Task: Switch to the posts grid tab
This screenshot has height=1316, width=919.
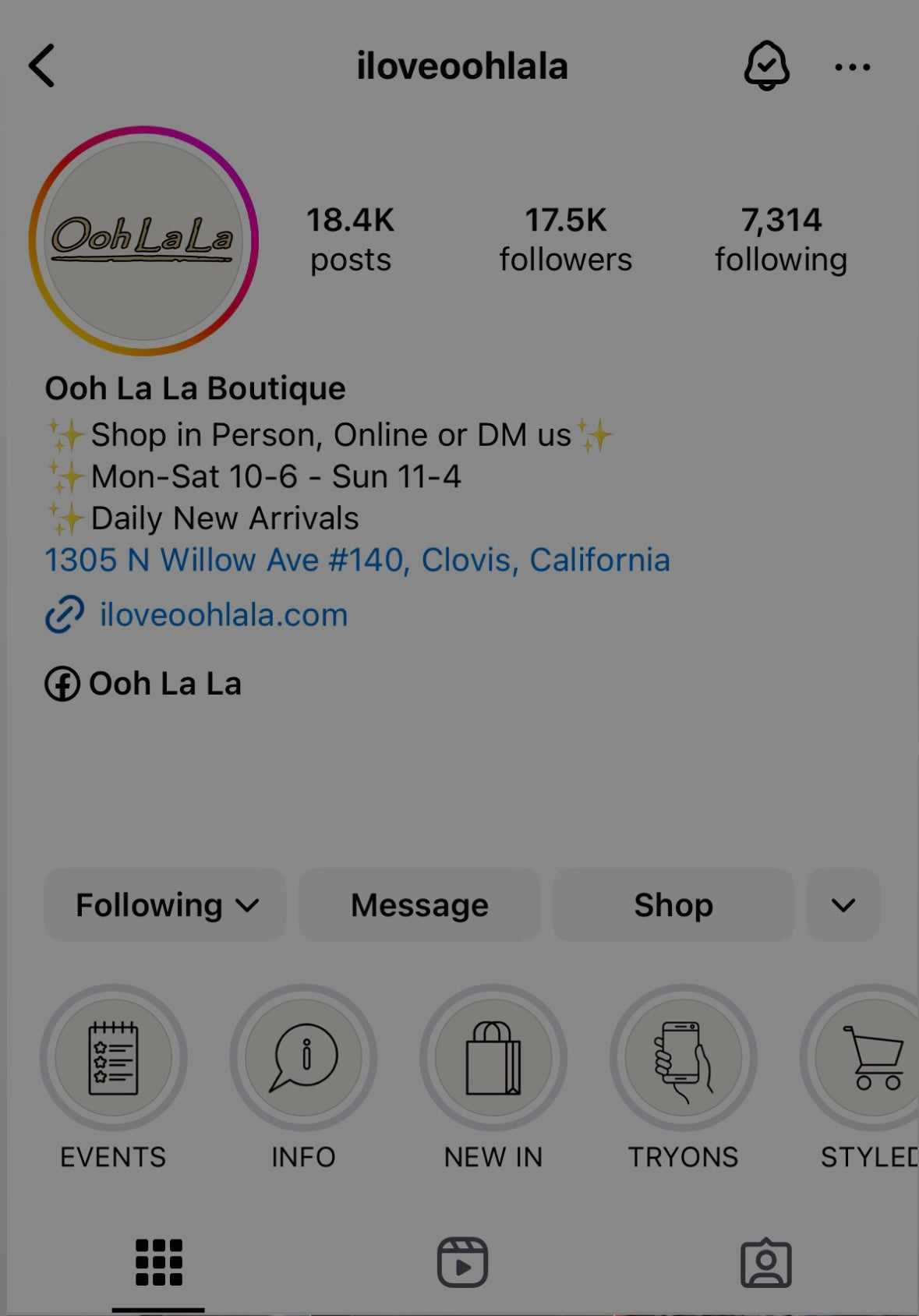Action: (158, 1262)
